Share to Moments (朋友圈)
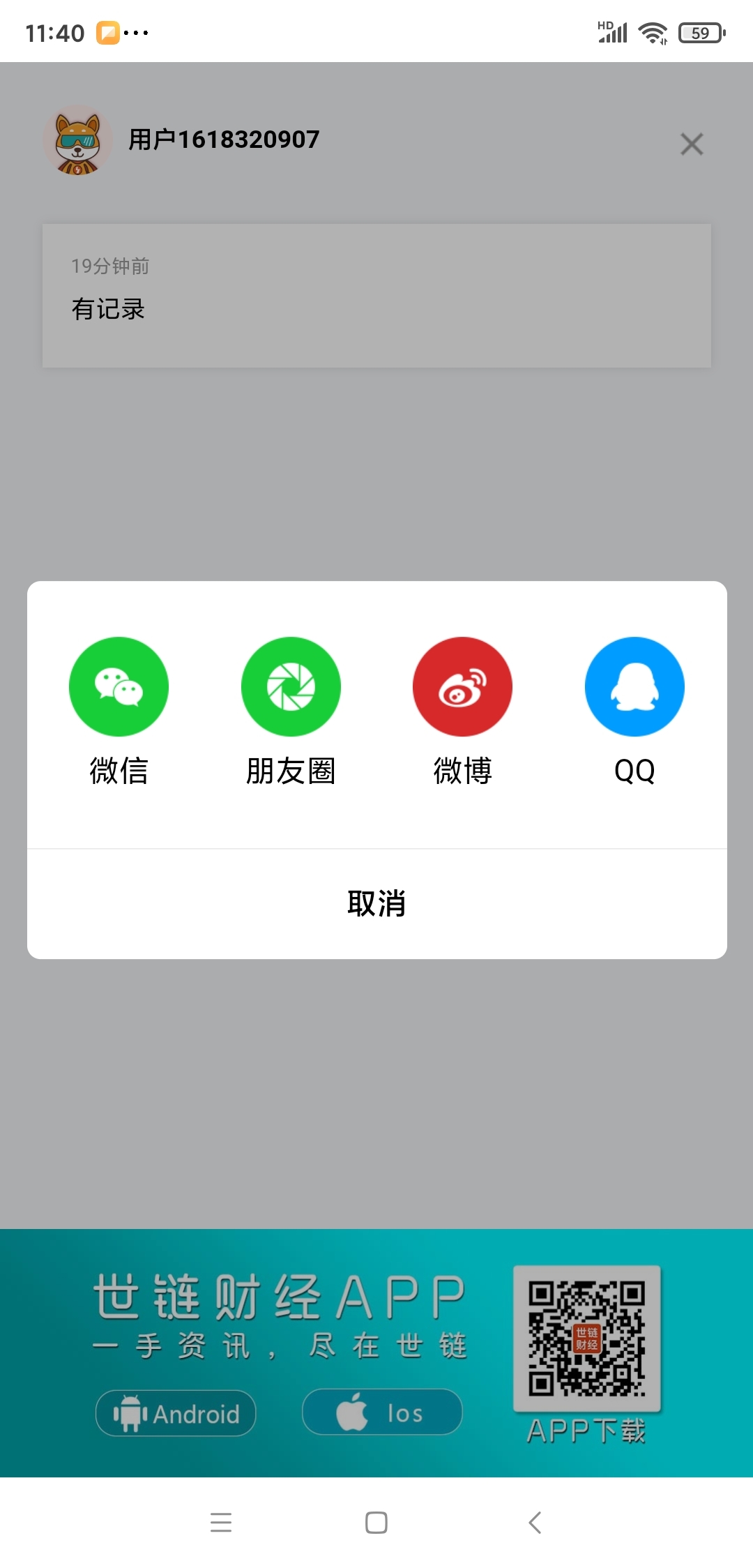 [291, 686]
